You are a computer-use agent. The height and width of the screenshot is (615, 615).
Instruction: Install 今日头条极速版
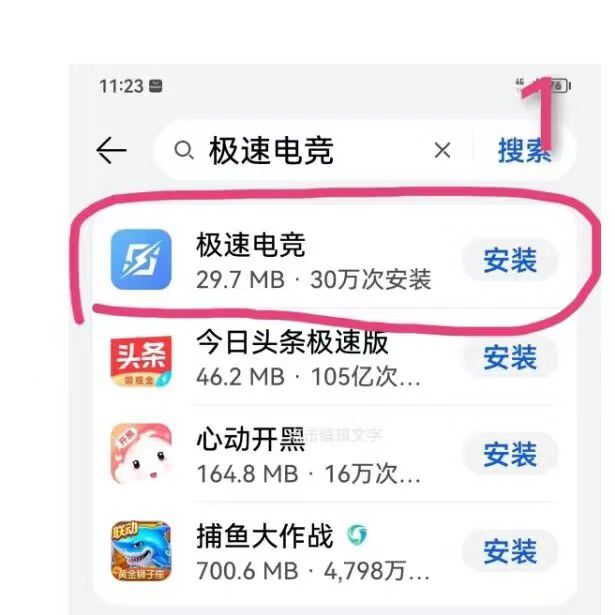click(x=510, y=358)
